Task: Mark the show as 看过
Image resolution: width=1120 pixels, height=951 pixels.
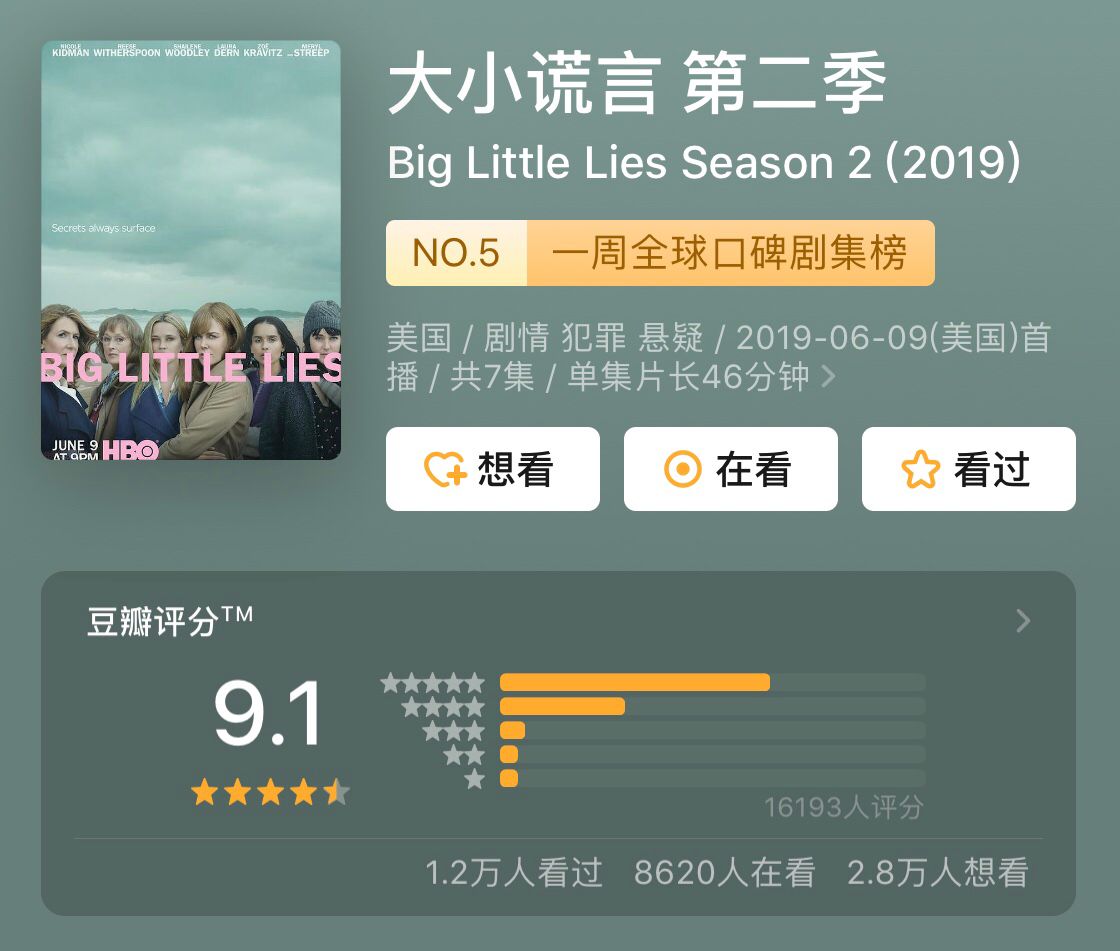Action: (969, 469)
